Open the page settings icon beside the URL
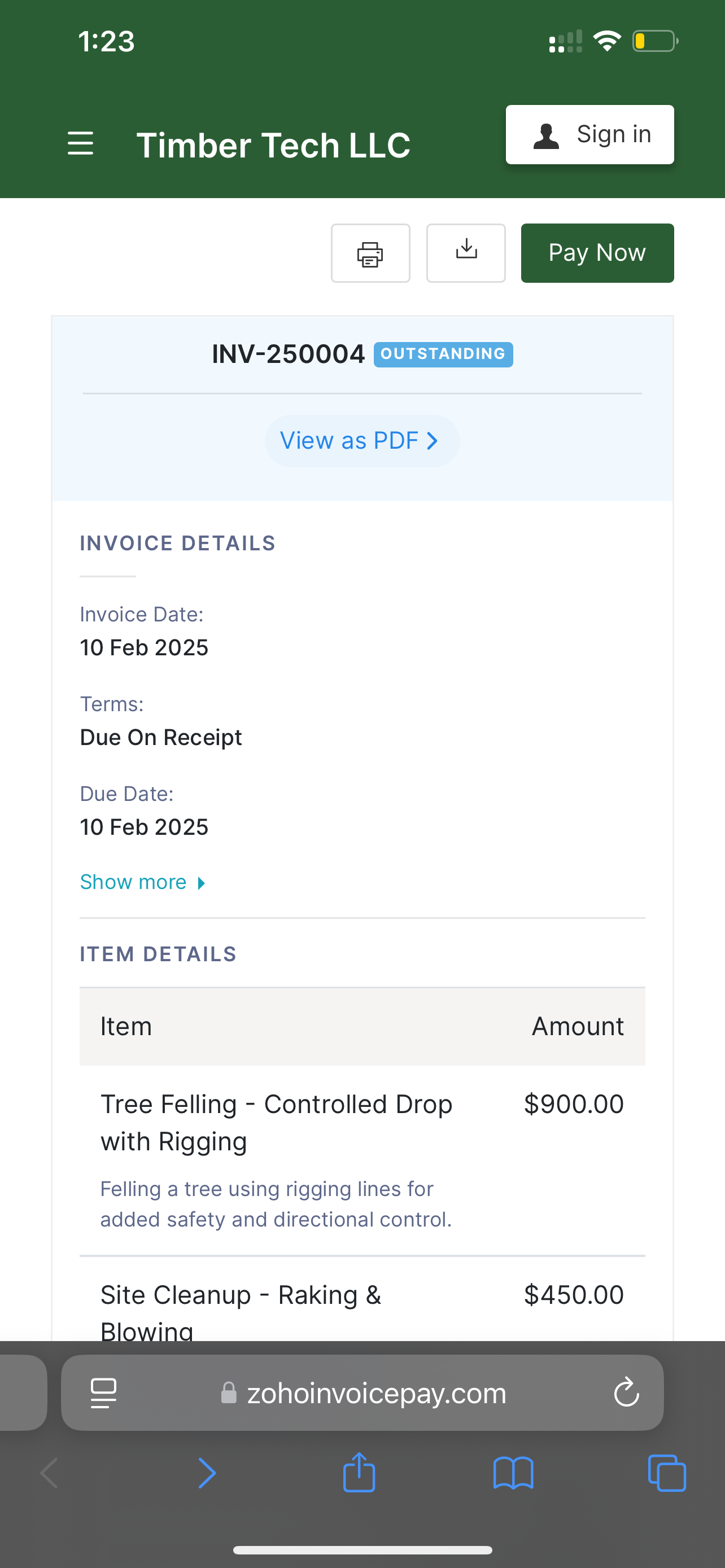Viewport: 725px width, 1568px height. pyautogui.click(x=103, y=1392)
